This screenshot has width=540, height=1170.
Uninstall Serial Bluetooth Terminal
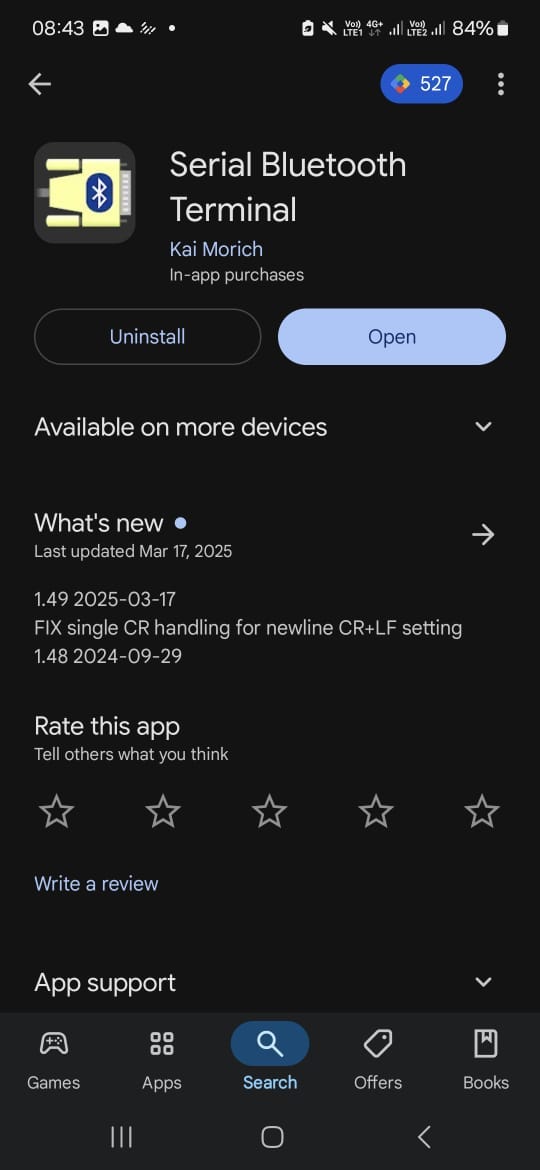click(x=148, y=337)
